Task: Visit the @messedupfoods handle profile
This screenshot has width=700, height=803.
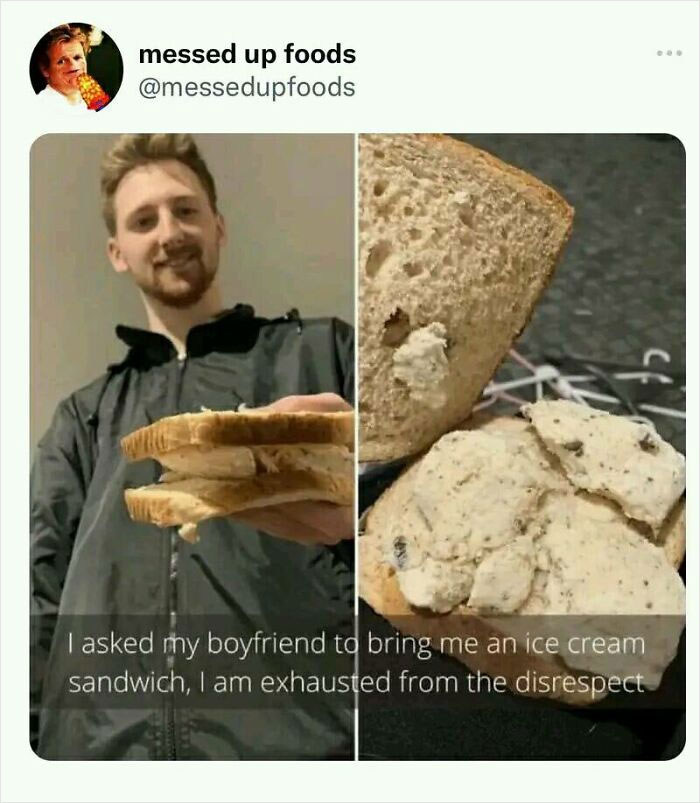Action: tap(246, 87)
